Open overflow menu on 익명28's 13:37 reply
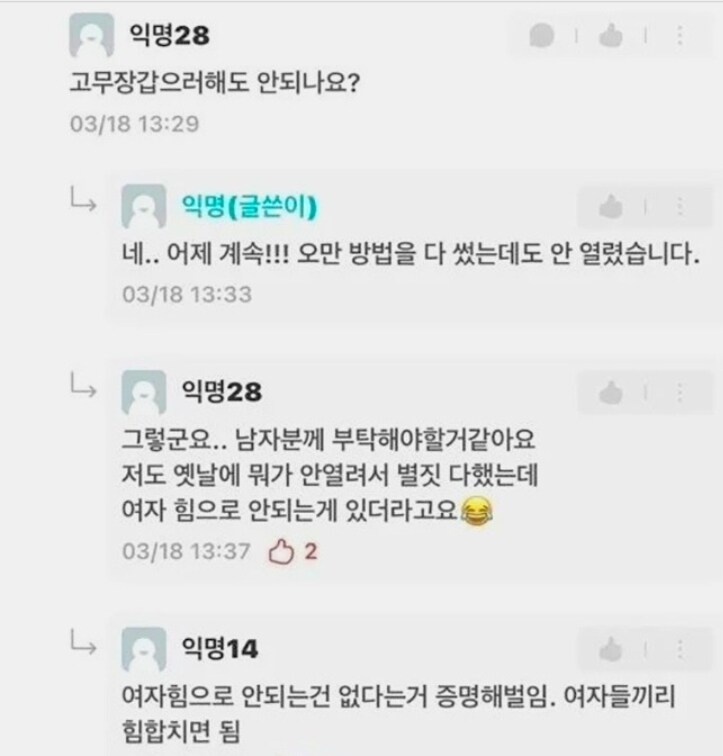The image size is (723, 756). 680,390
